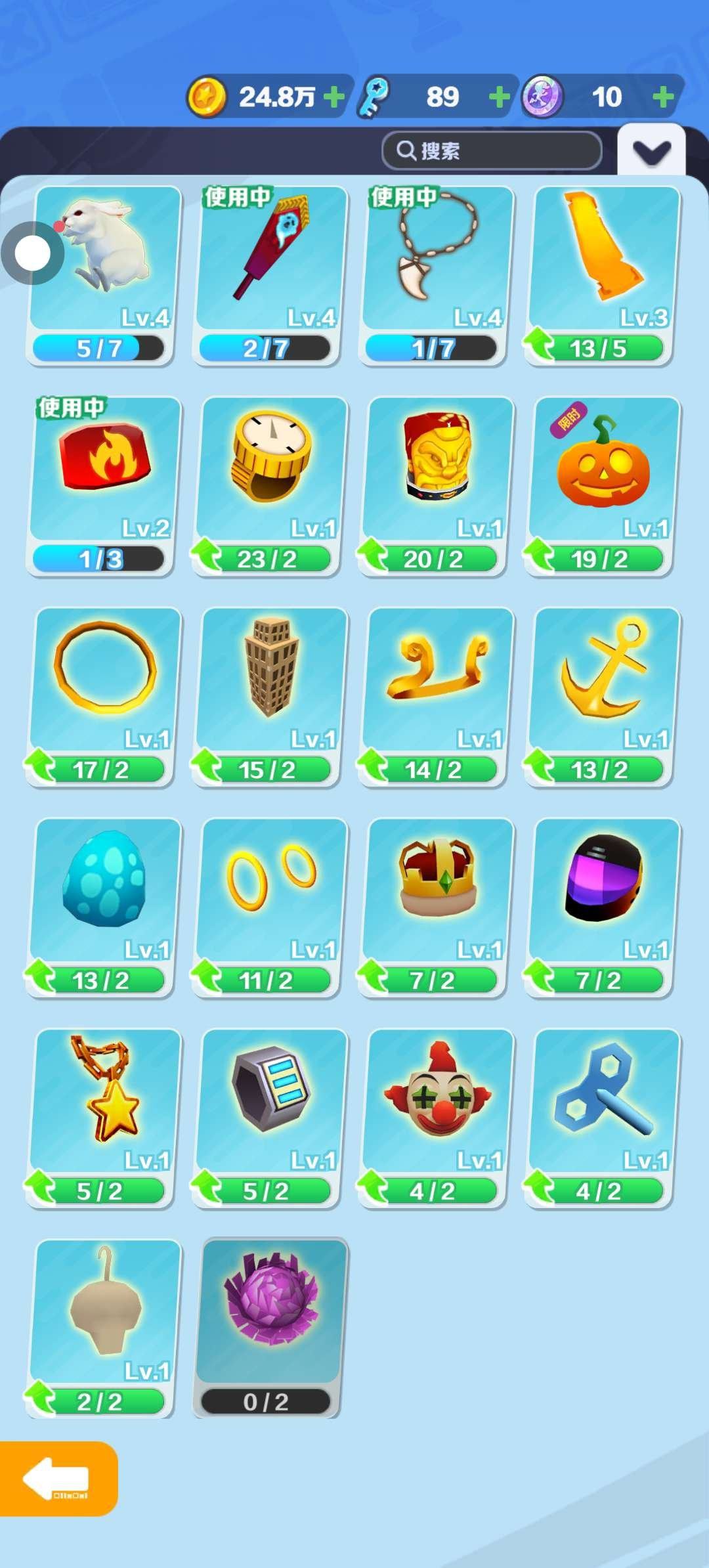Add more keys

coord(499,97)
